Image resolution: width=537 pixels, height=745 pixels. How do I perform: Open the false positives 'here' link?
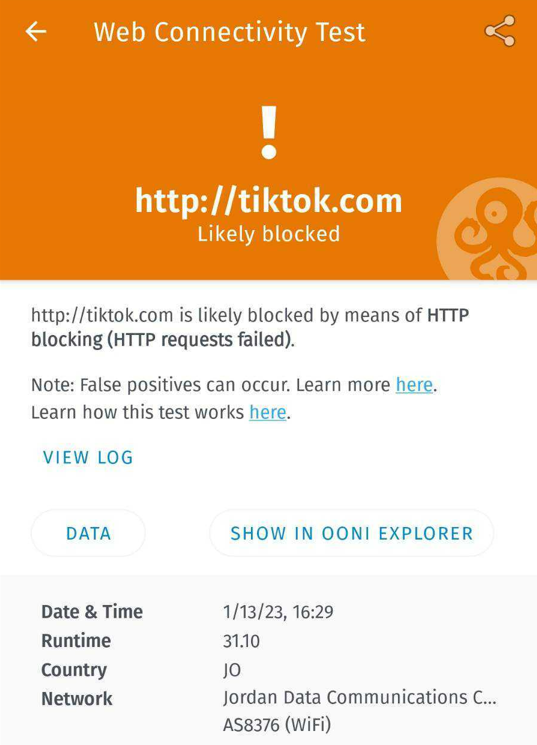(x=414, y=384)
